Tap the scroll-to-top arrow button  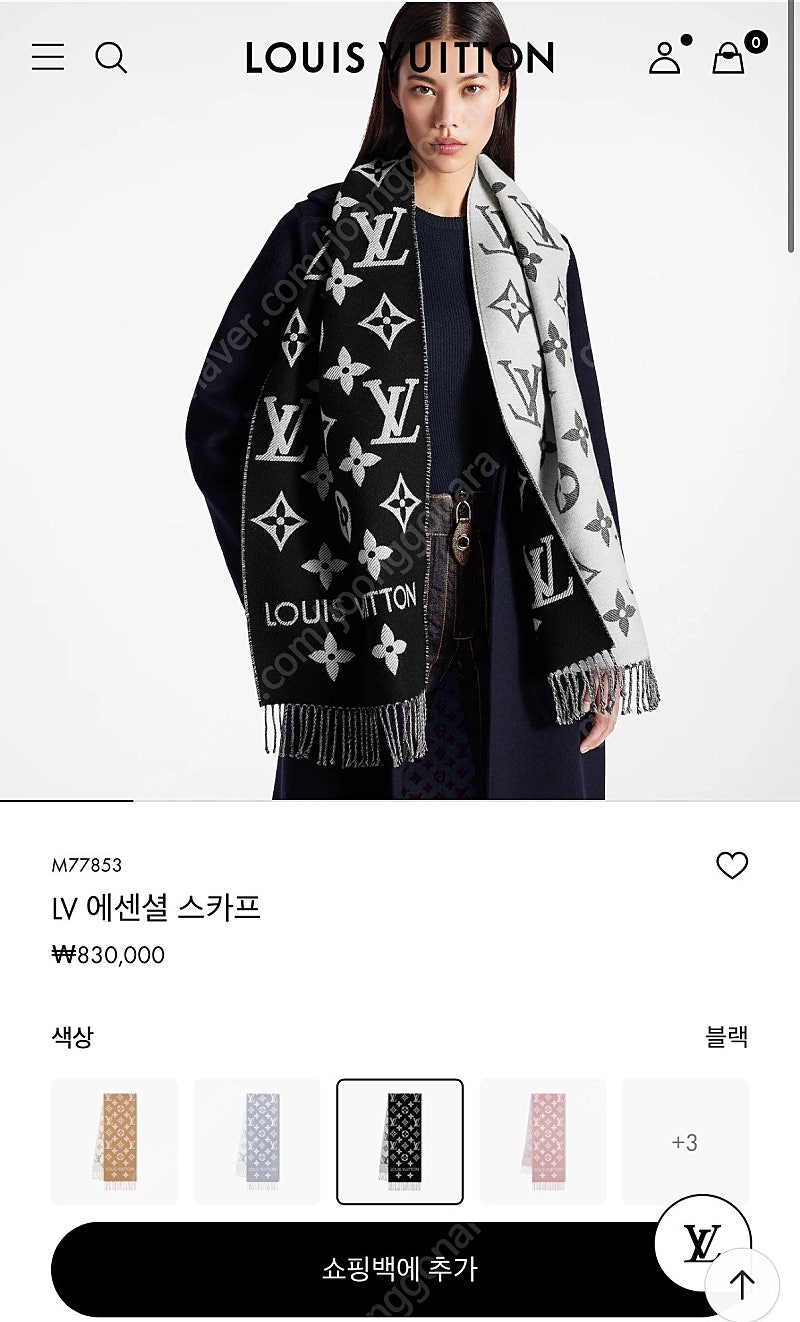click(741, 1284)
